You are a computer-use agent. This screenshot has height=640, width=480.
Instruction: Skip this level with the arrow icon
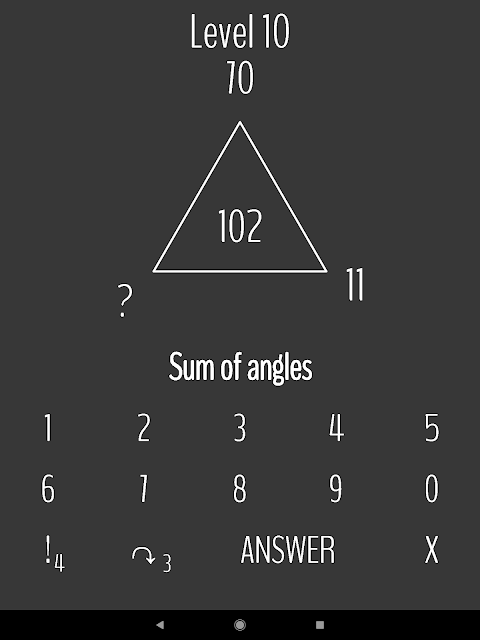pos(151,558)
